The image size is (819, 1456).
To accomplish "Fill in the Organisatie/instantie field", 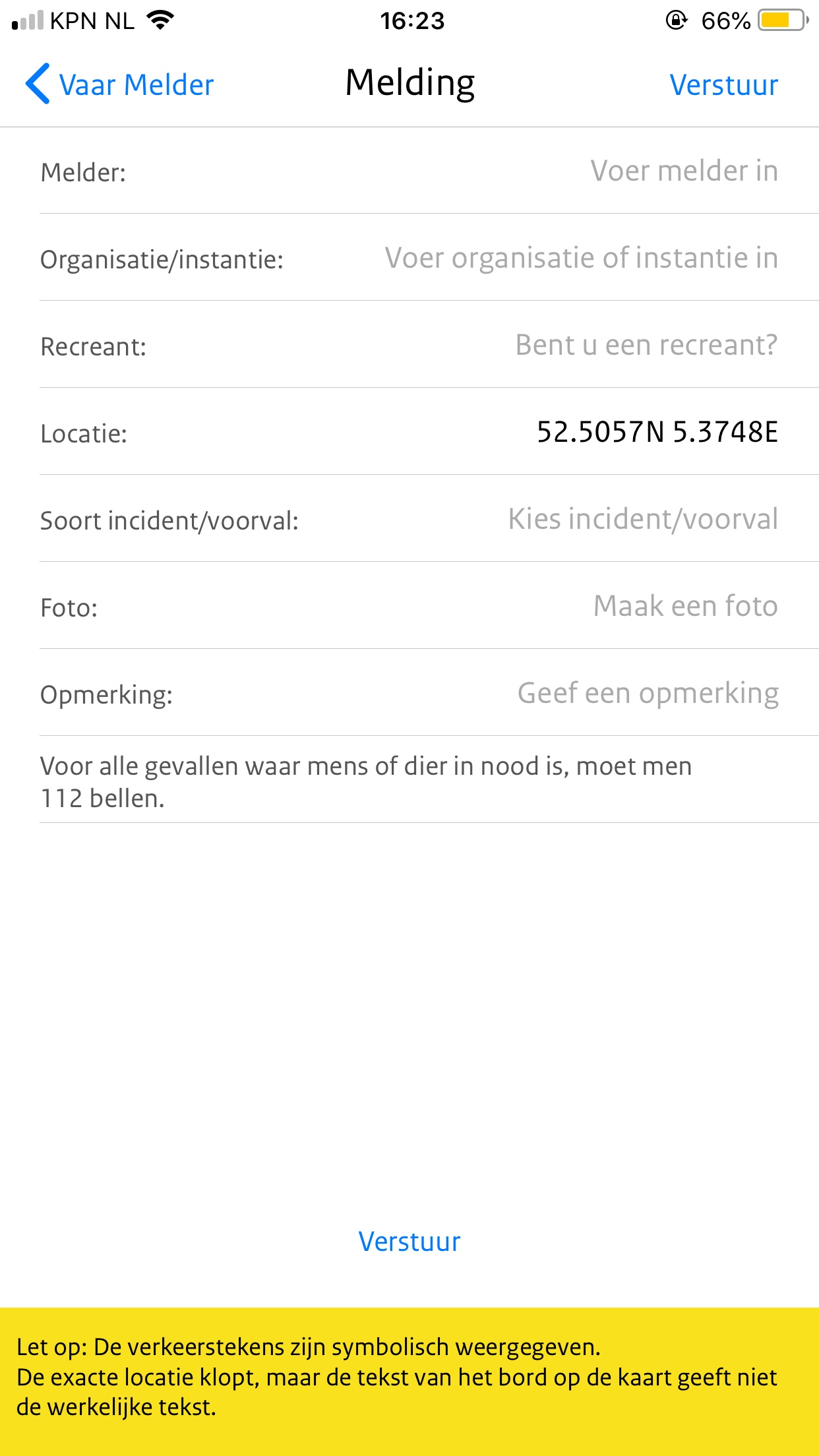I will (x=581, y=258).
